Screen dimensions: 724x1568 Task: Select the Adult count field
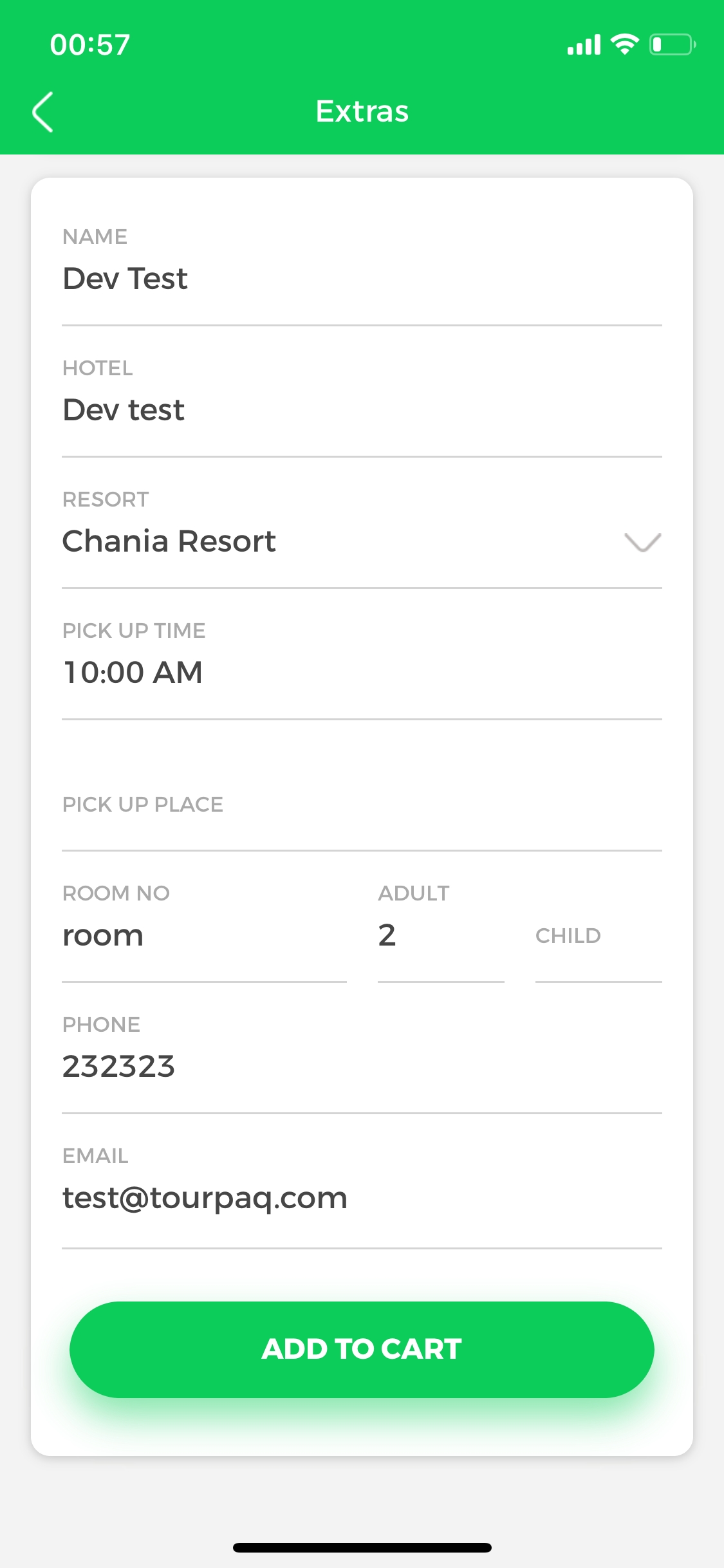click(440, 935)
